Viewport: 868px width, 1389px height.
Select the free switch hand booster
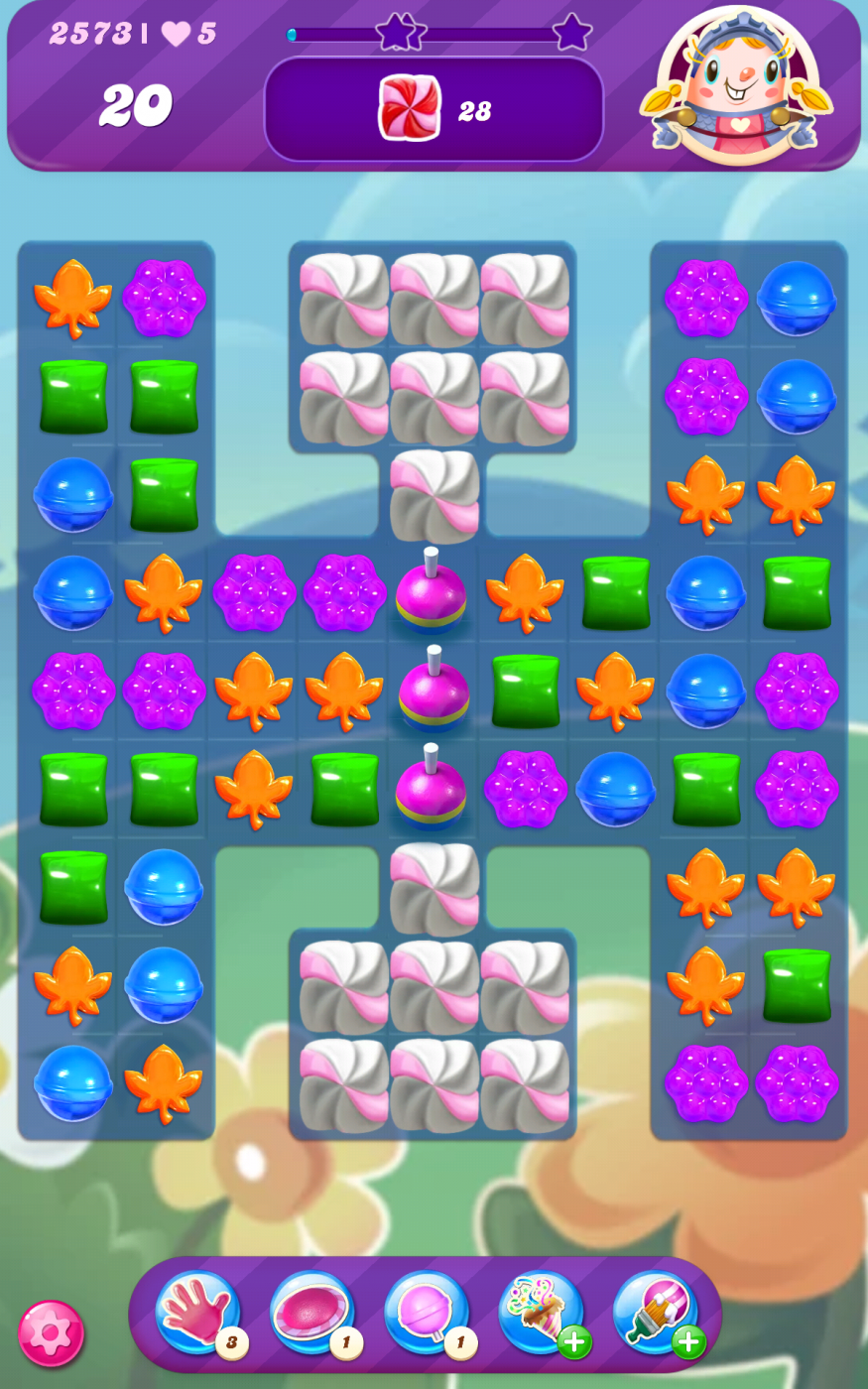tap(197, 1313)
